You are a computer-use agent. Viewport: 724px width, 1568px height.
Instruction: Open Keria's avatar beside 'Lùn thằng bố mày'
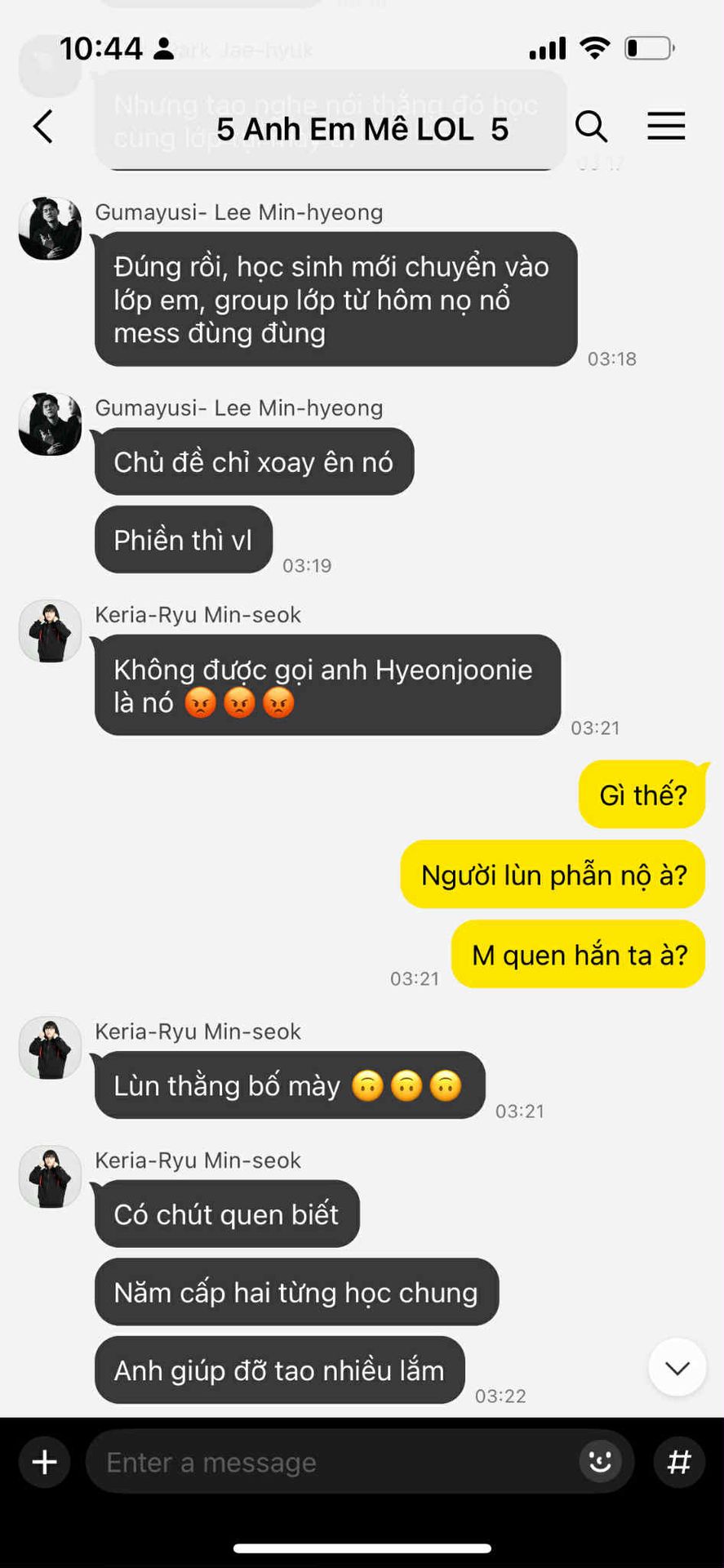point(51,1048)
